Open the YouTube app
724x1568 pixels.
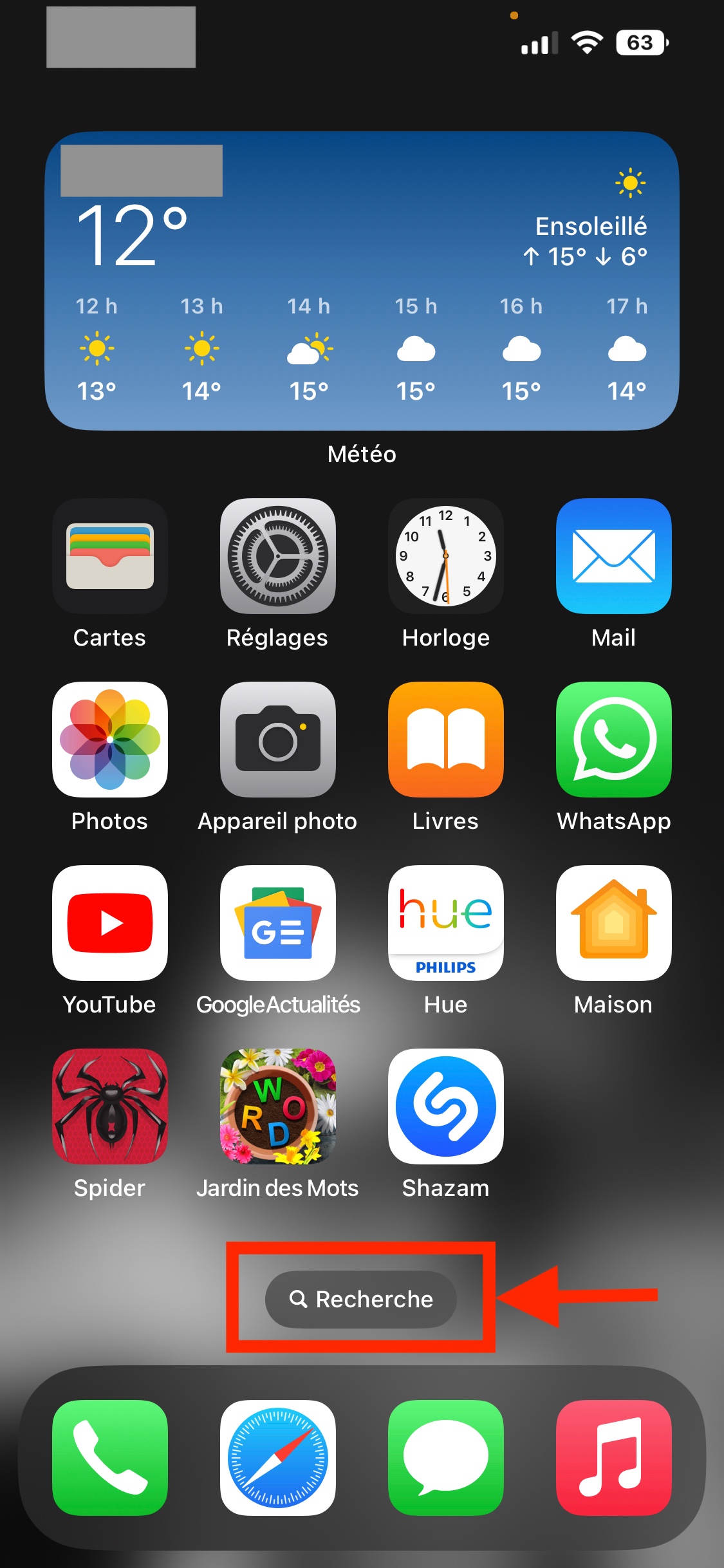click(x=110, y=923)
